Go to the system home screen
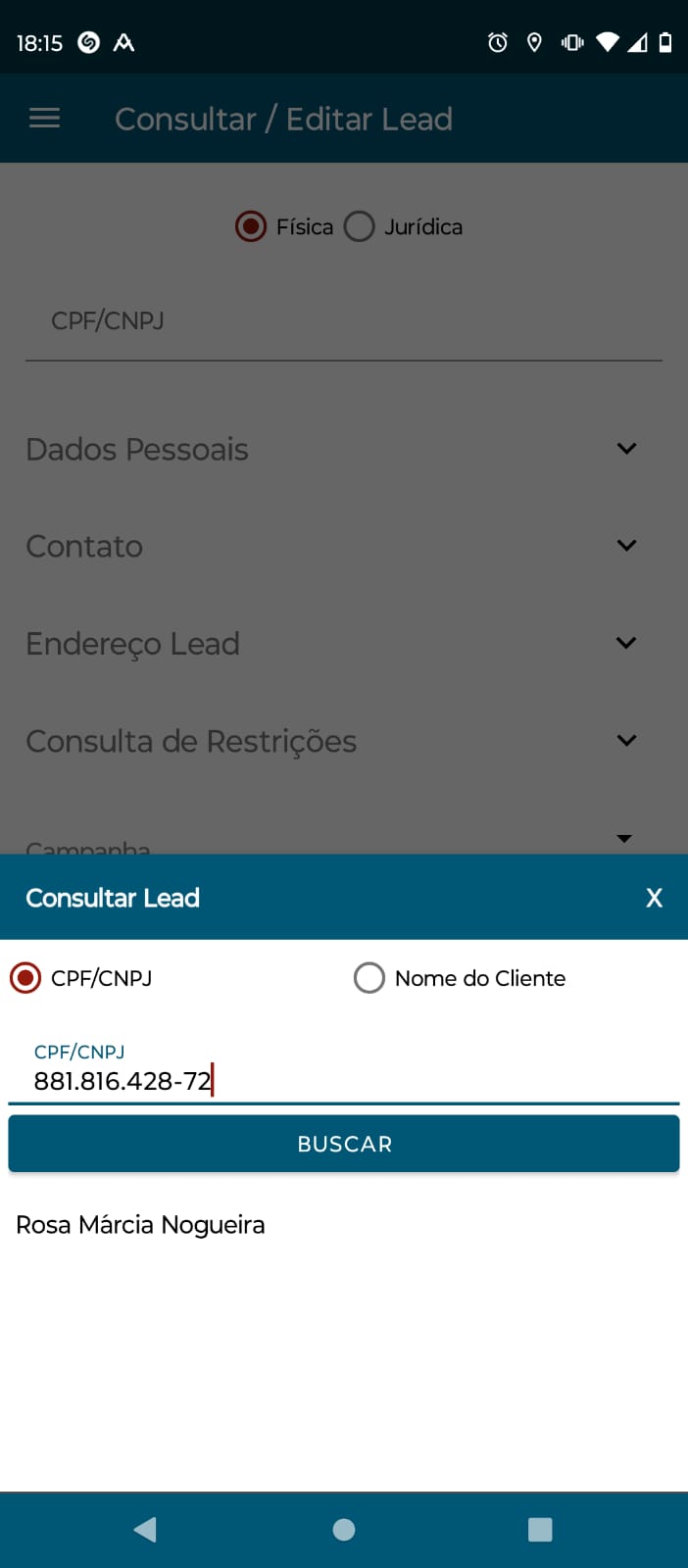 344,1530
